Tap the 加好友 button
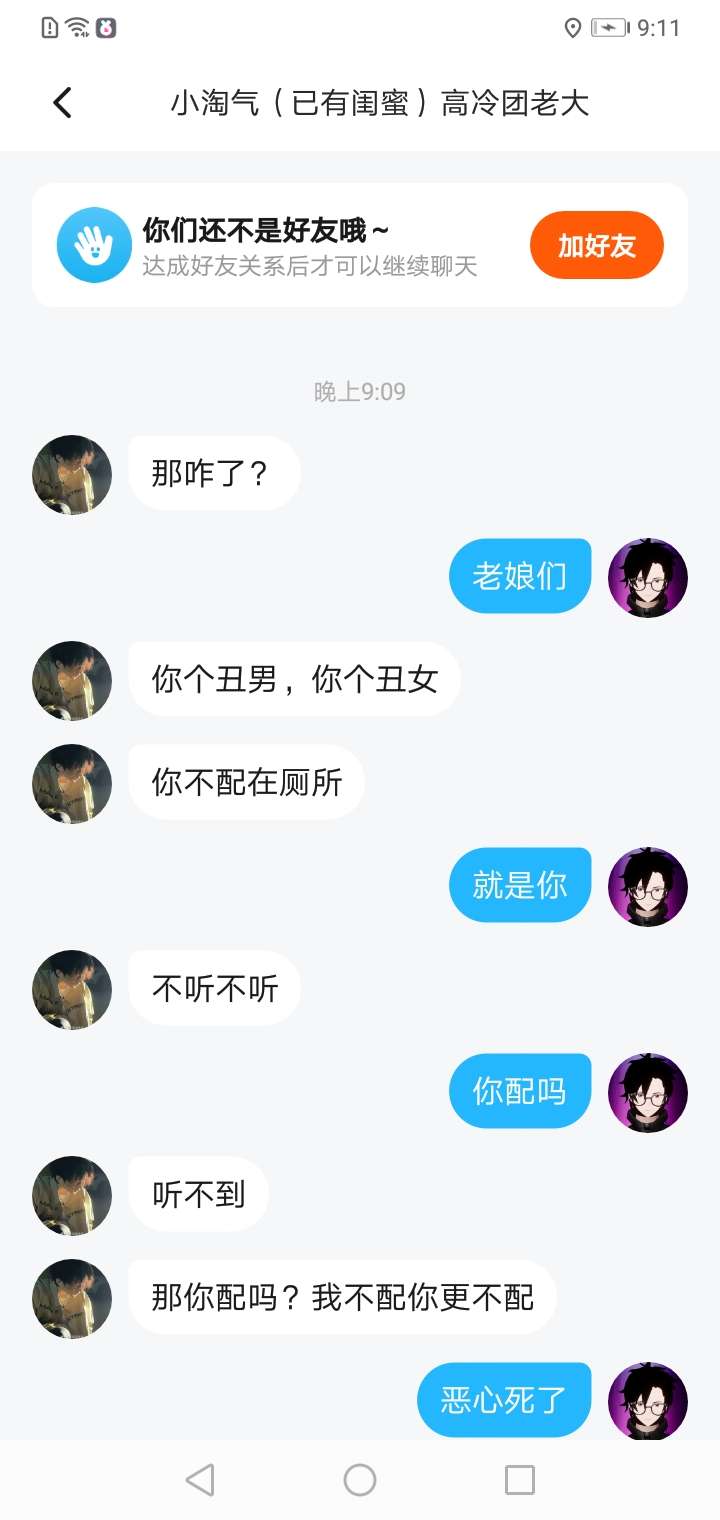Viewport: 720px width, 1520px height. point(596,245)
